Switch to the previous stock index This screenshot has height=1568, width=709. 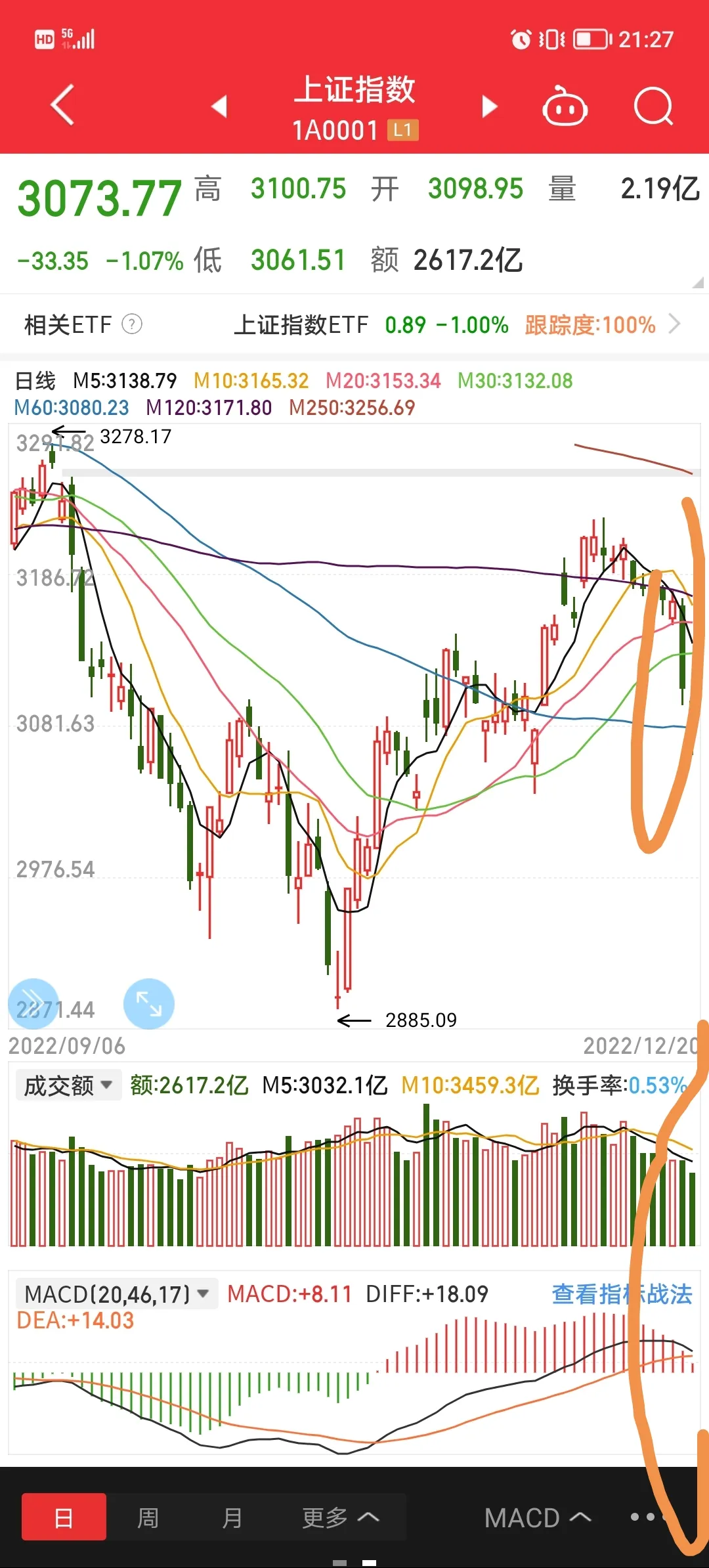pyautogui.click(x=219, y=106)
